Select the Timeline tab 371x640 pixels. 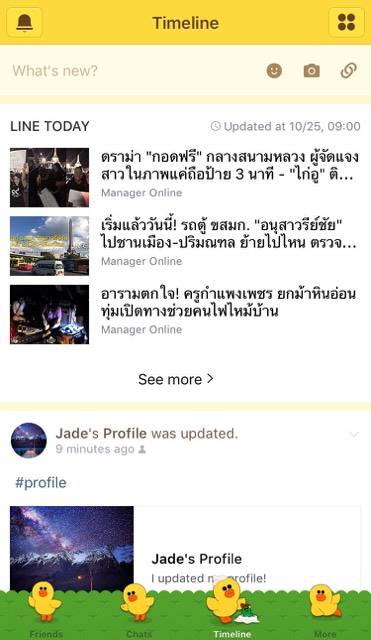[x=232, y=611]
